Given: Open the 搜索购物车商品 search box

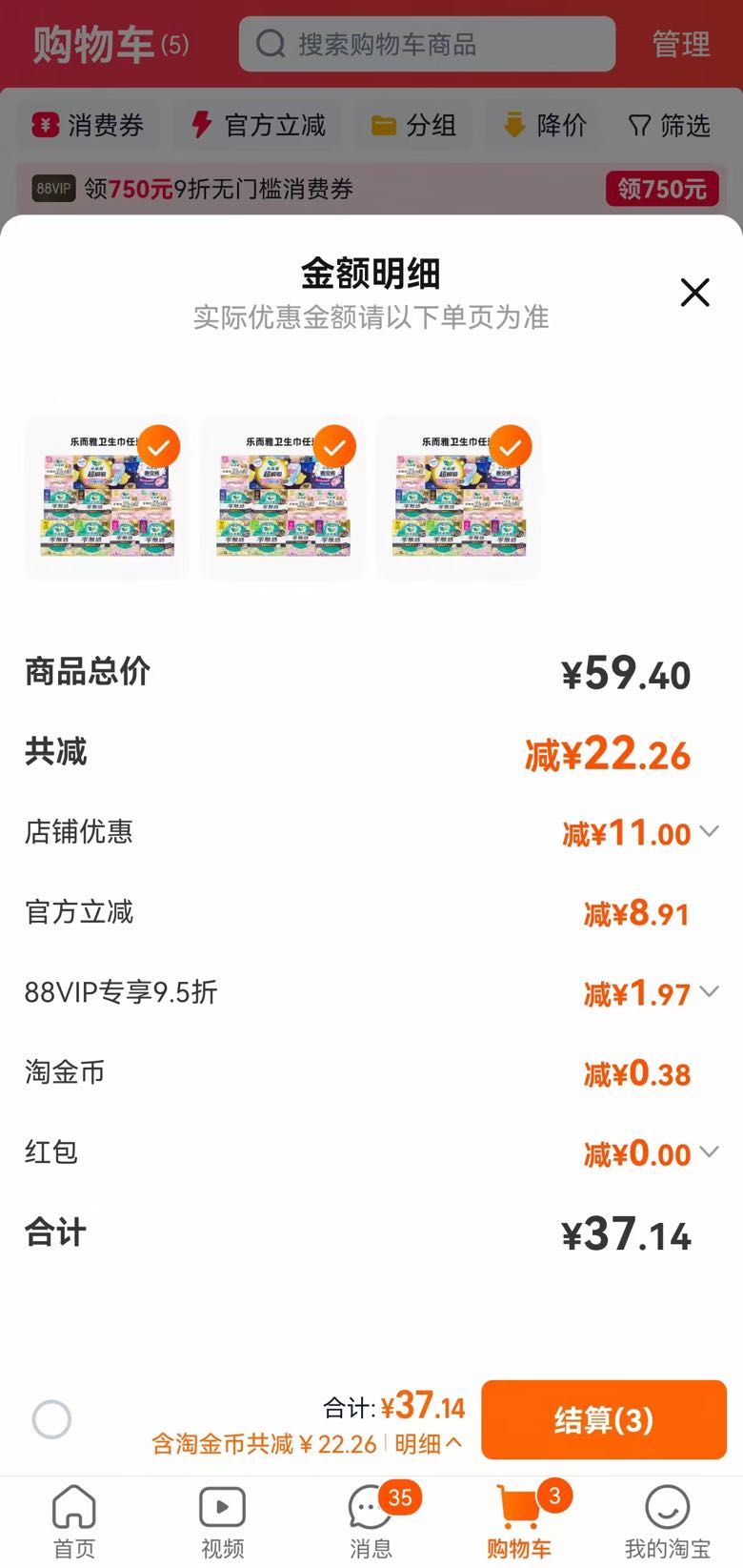Looking at the screenshot, I should pyautogui.click(x=427, y=44).
